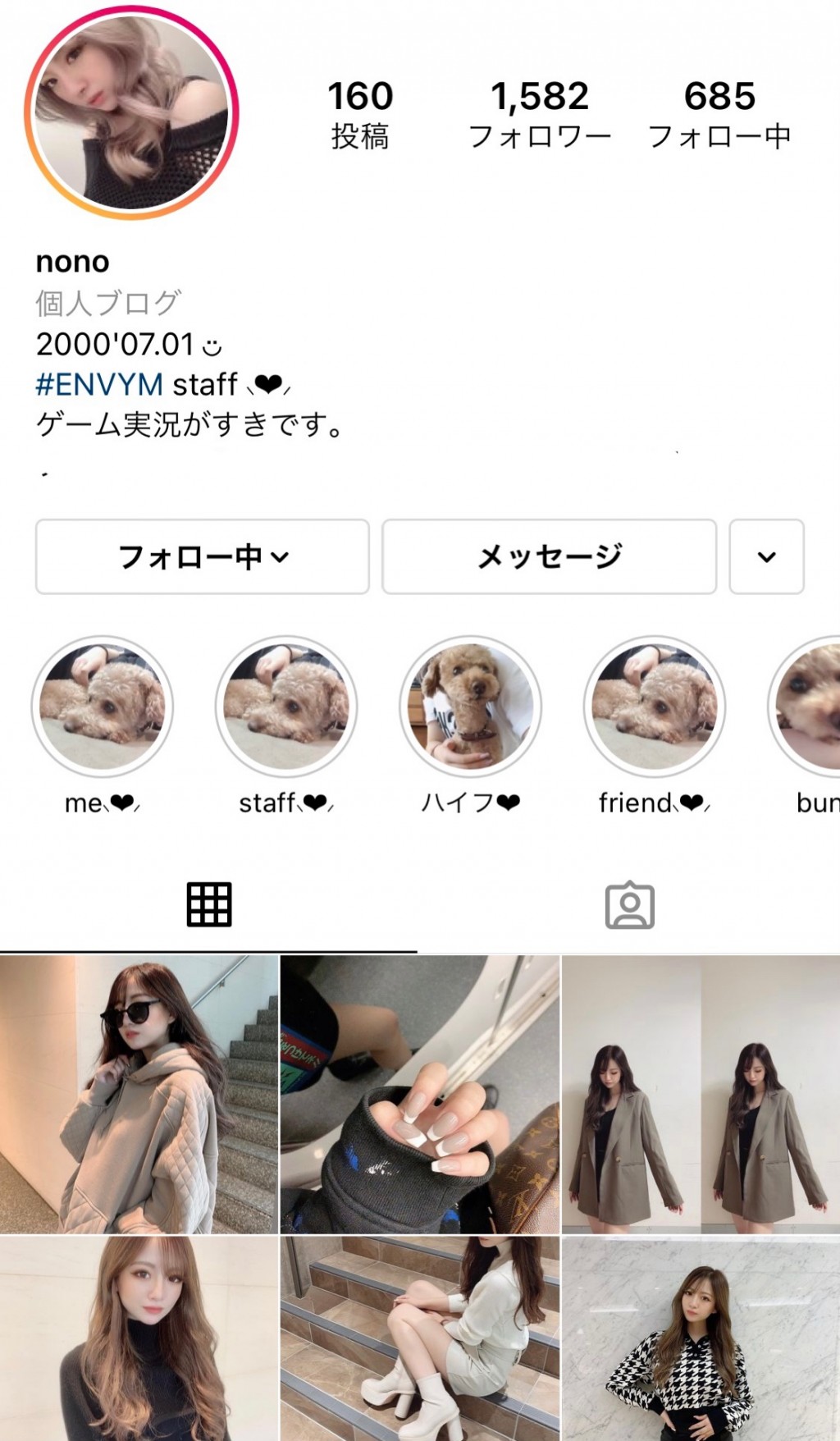Send a message via メッセージ button

(549, 556)
